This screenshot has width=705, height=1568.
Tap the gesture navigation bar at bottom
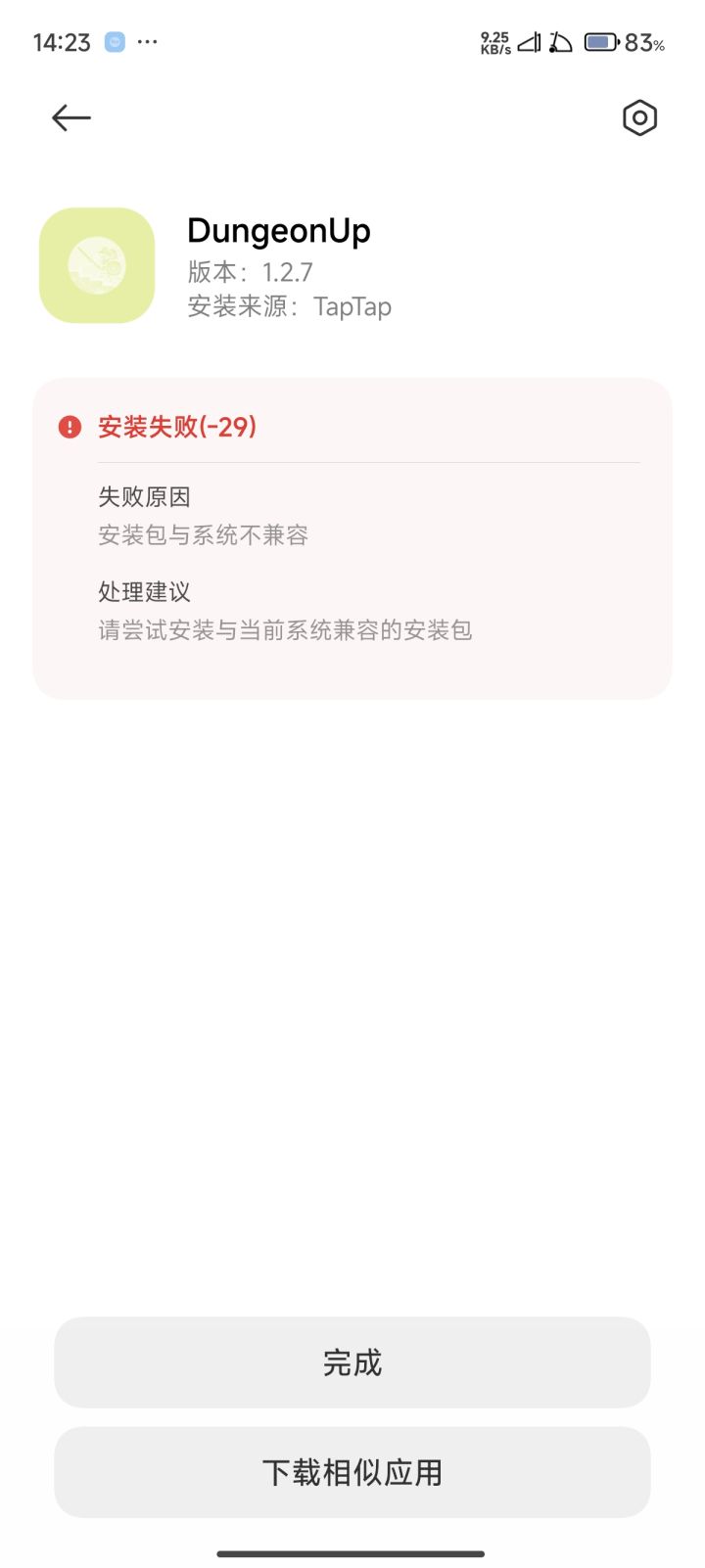352,1552
